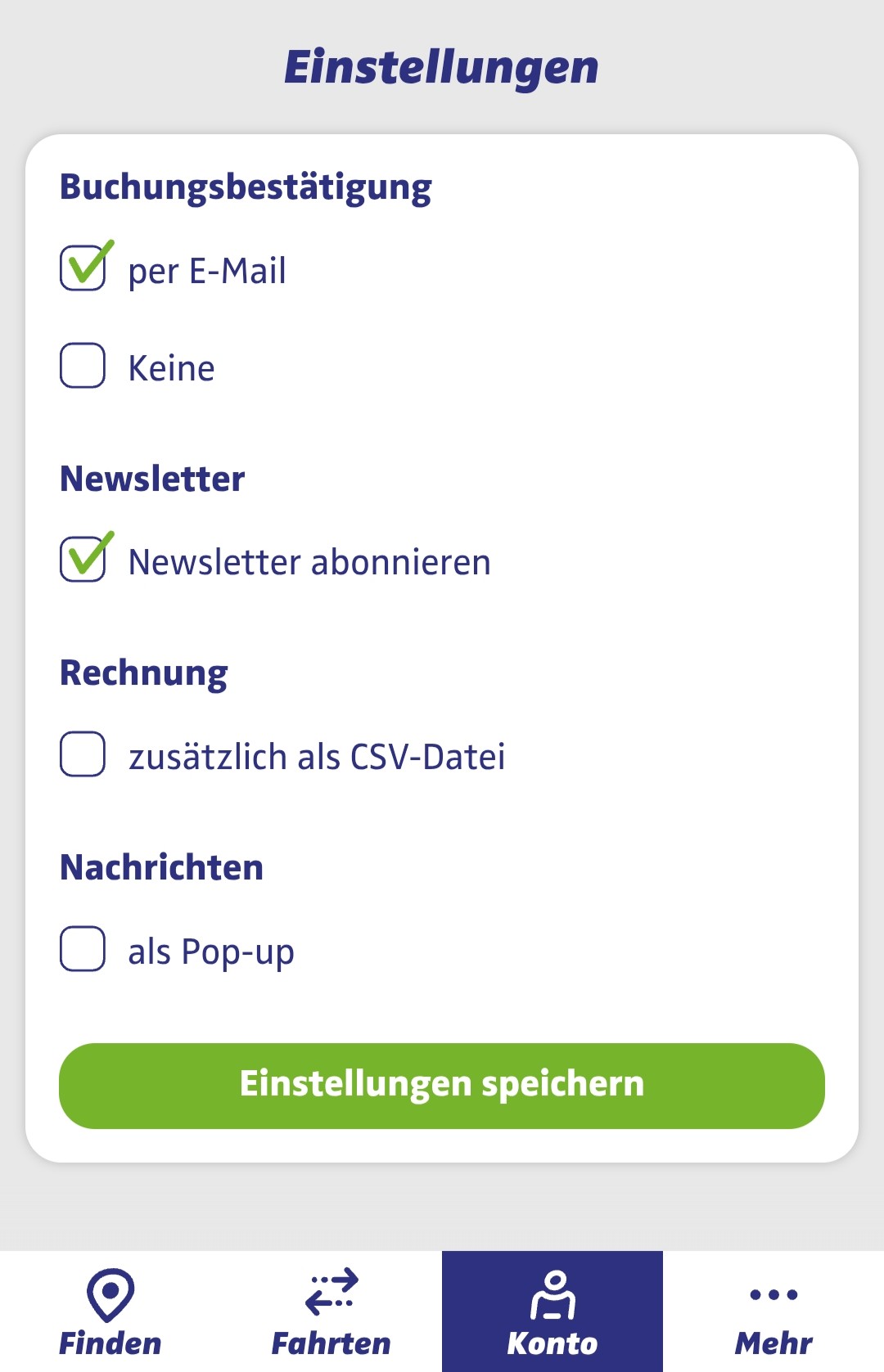
Task: Unsubscribe via Newsletter abonnieren checkbox
Action: [x=83, y=560]
